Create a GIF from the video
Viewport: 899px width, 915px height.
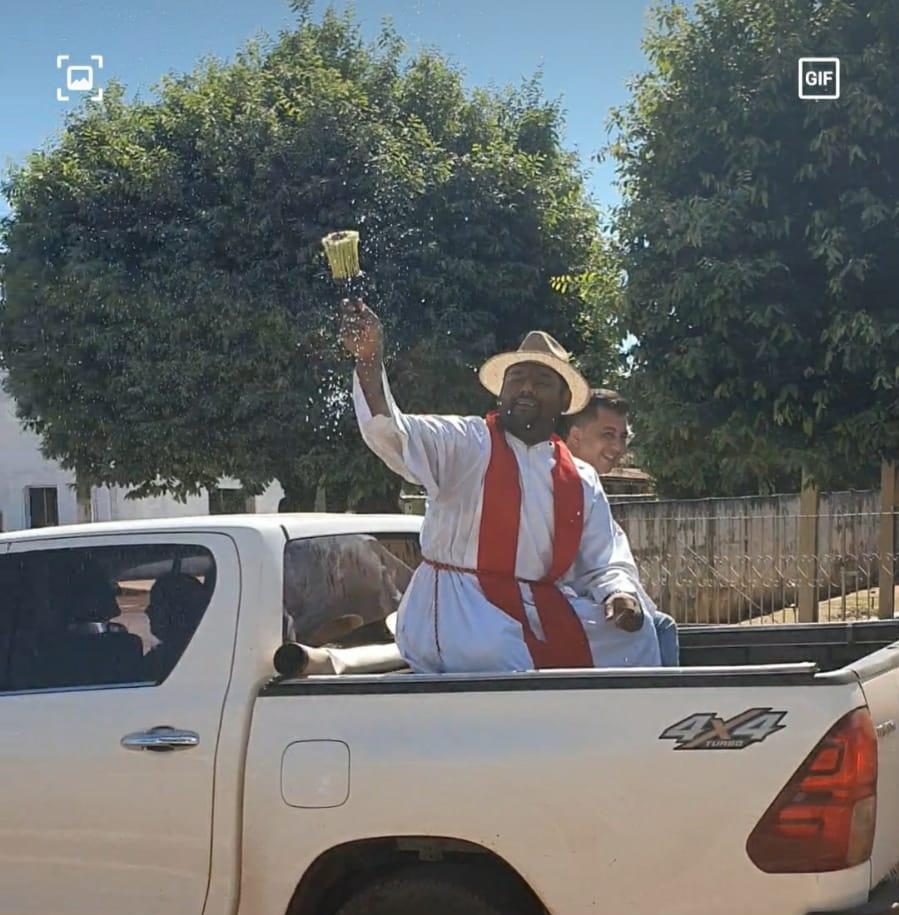(x=818, y=78)
